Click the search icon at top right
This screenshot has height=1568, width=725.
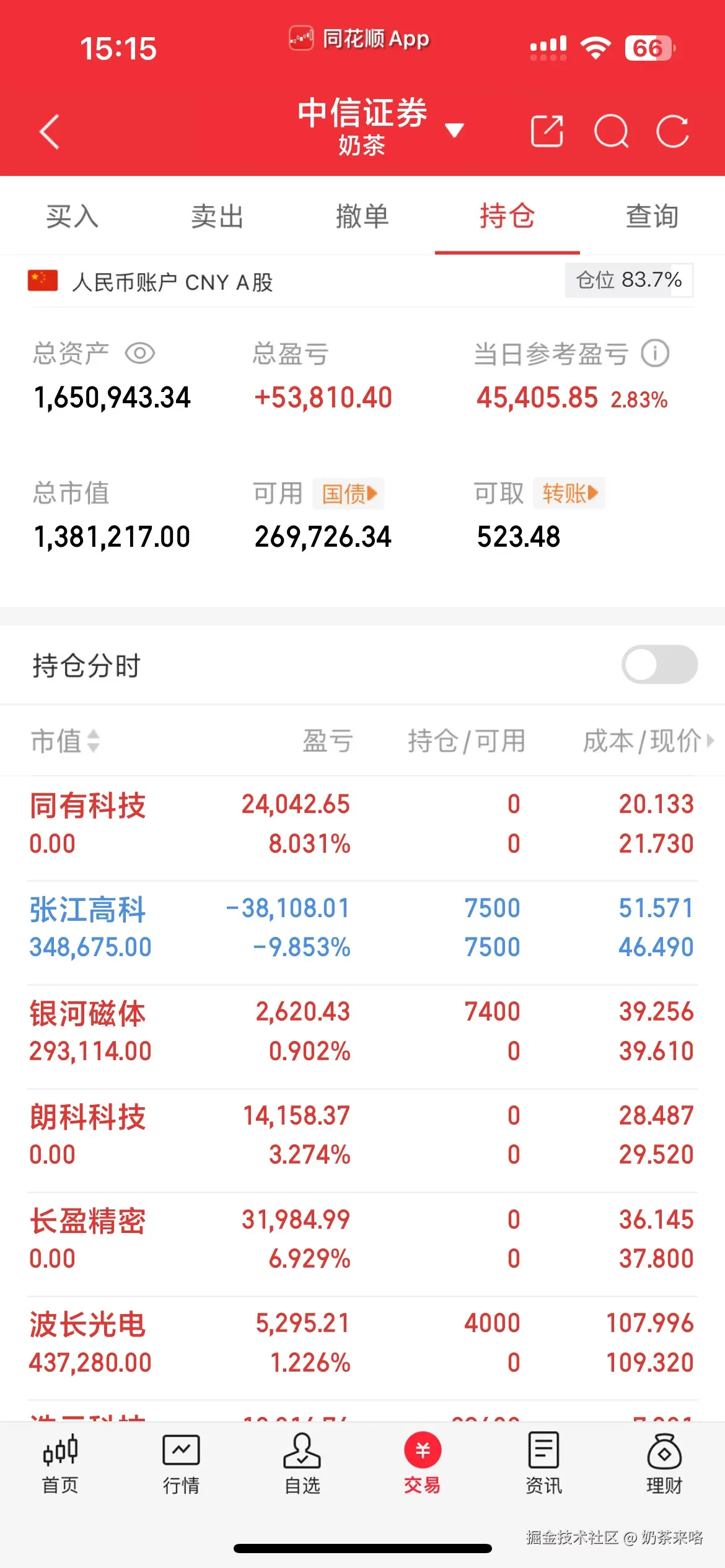(x=611, y=131)
